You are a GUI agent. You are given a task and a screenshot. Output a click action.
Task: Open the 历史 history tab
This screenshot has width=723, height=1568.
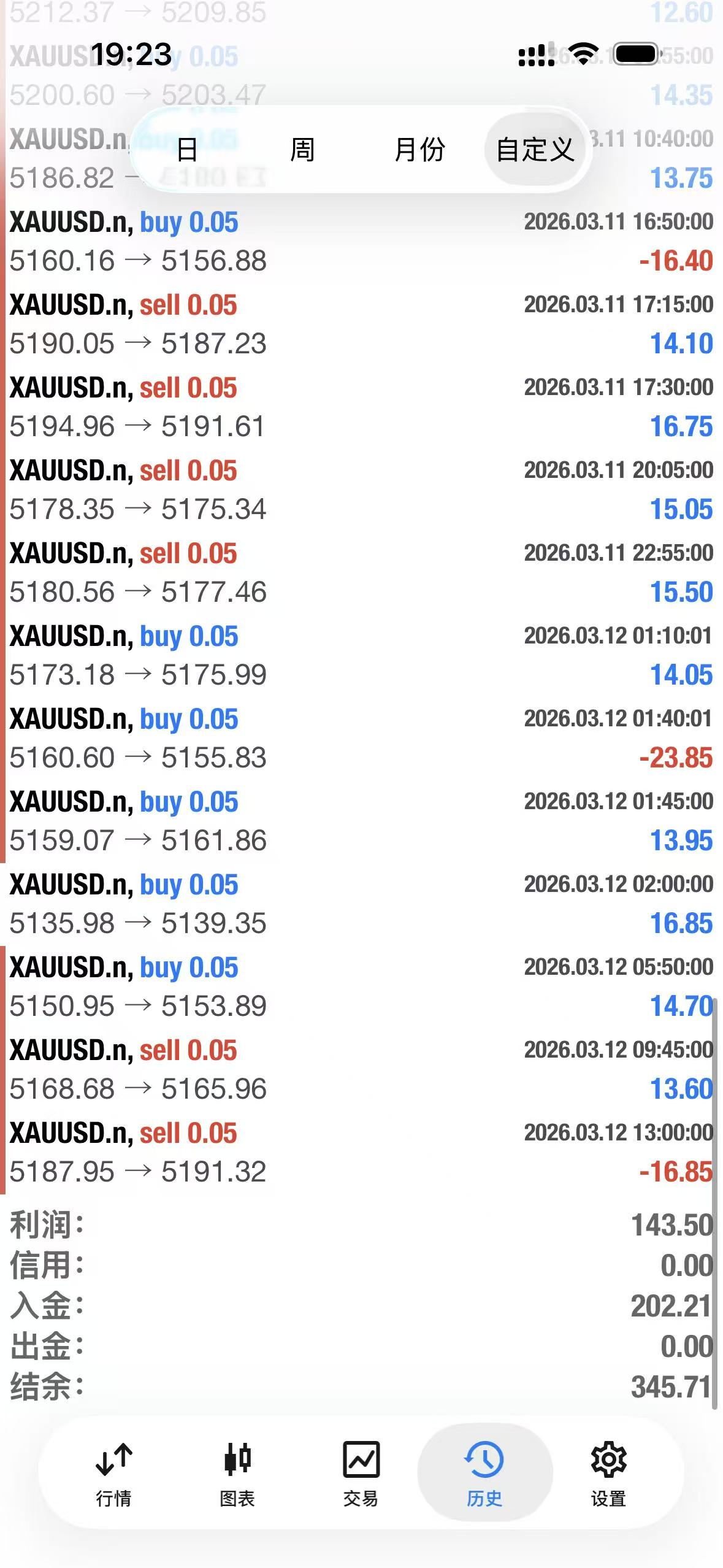click(484, 1474)
